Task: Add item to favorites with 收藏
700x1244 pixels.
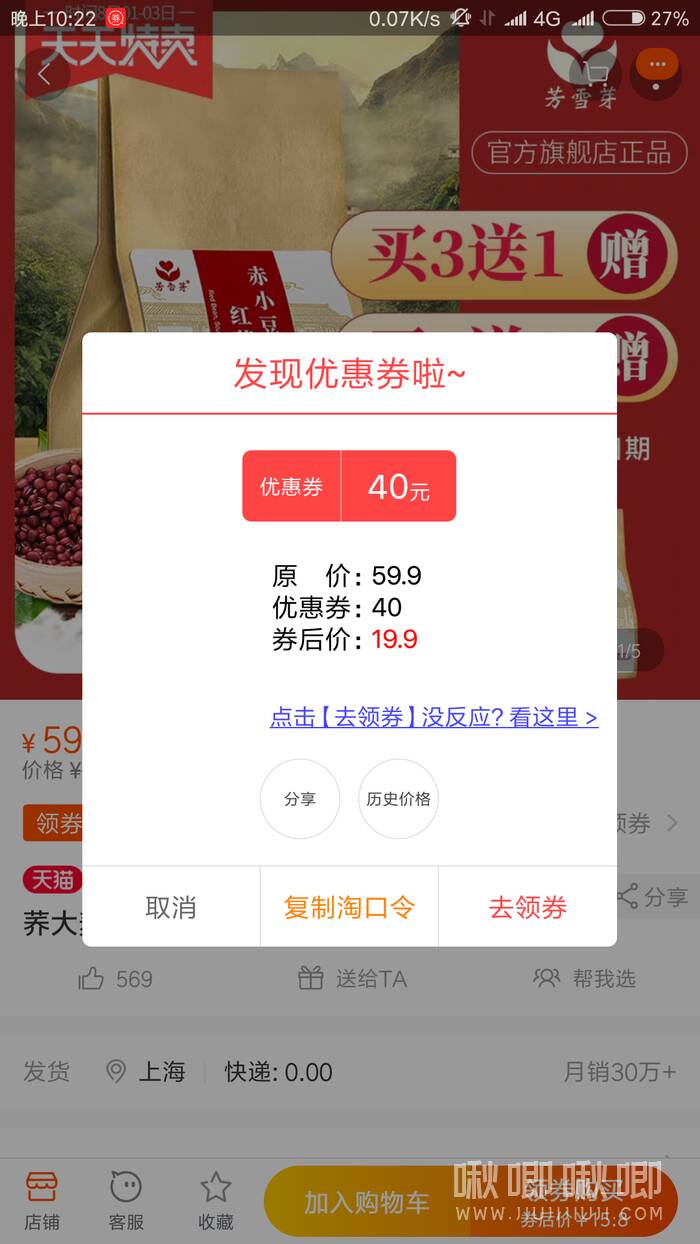Action: 215,1200
